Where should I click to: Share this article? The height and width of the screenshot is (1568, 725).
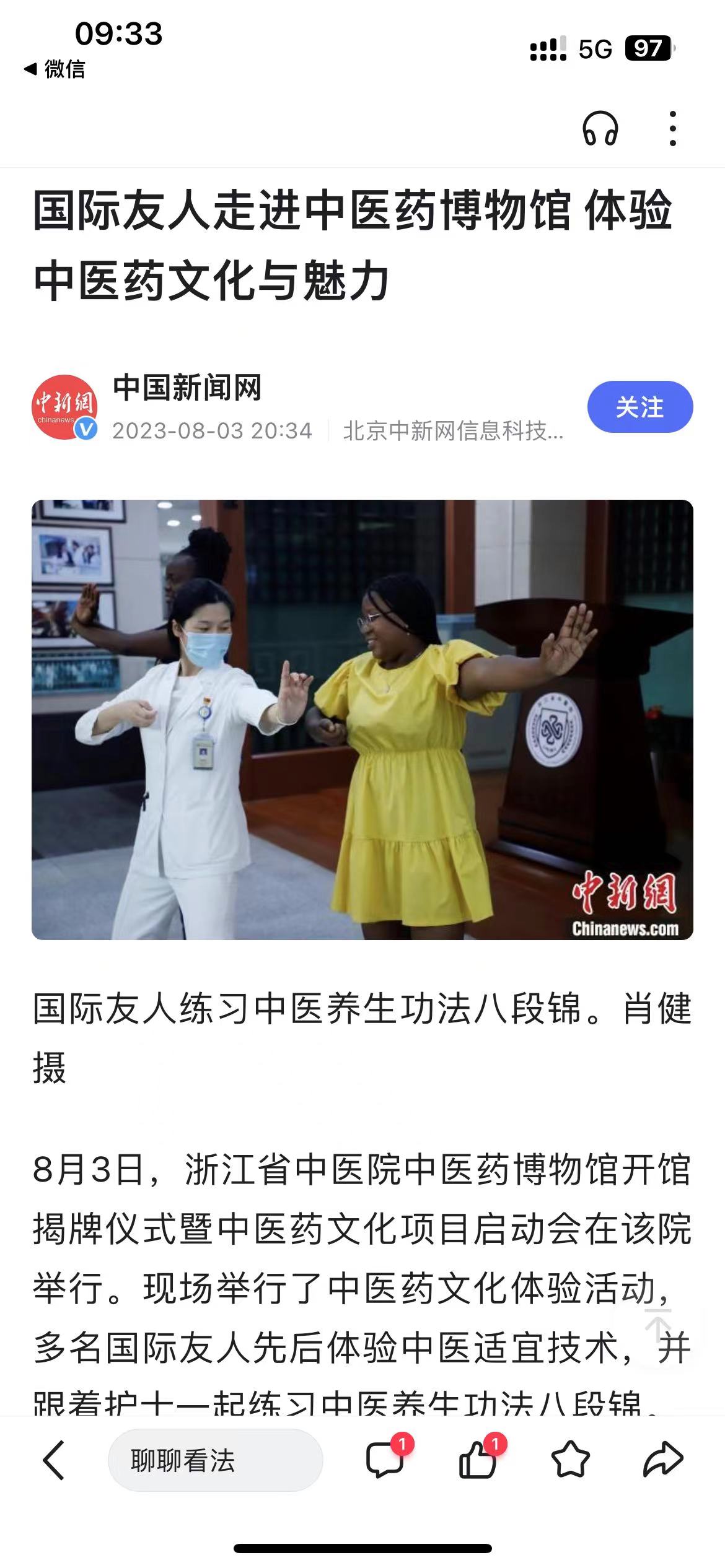(662, 1460)
